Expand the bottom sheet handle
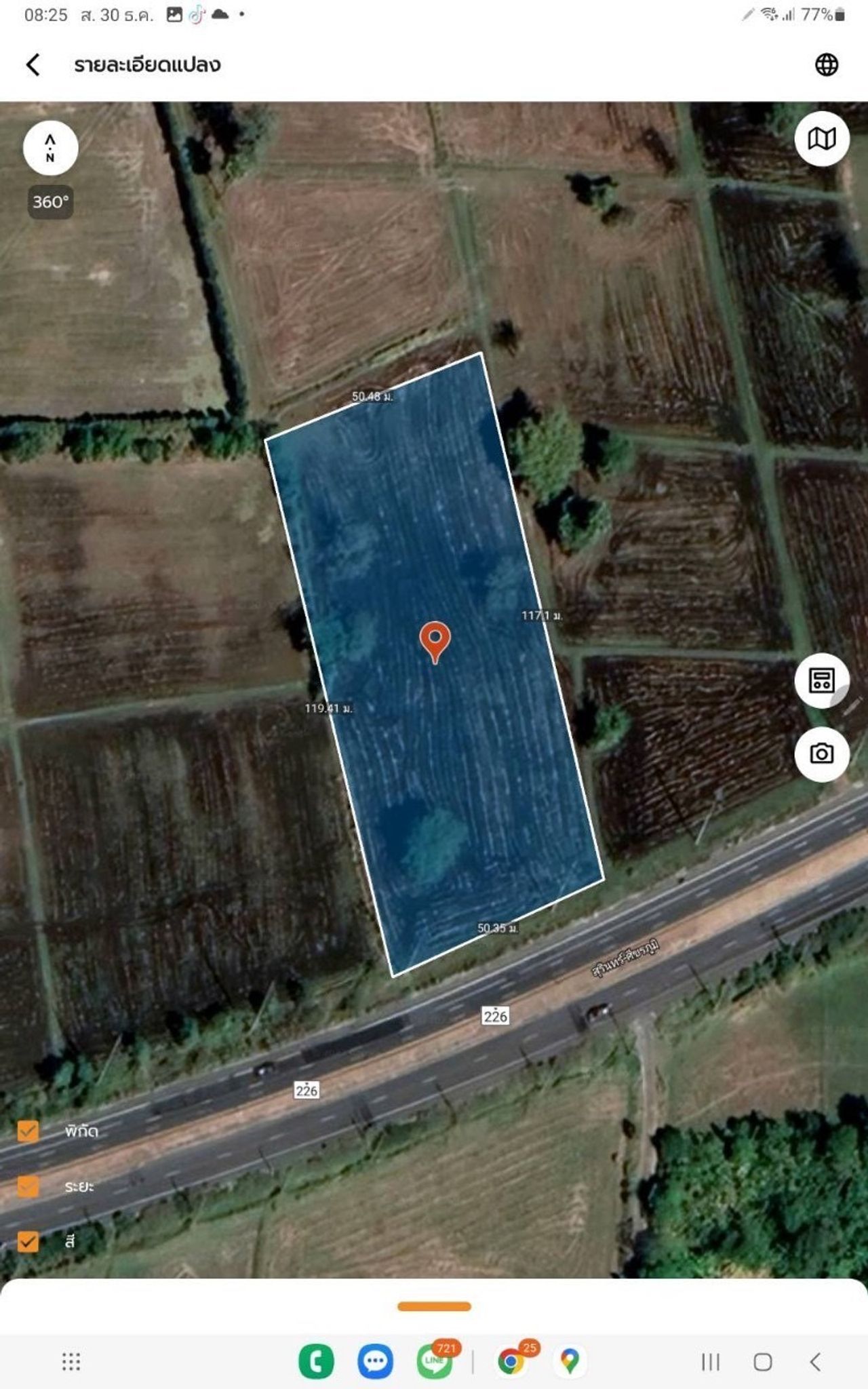The image size is (868, 1389). coord(434,1306)
